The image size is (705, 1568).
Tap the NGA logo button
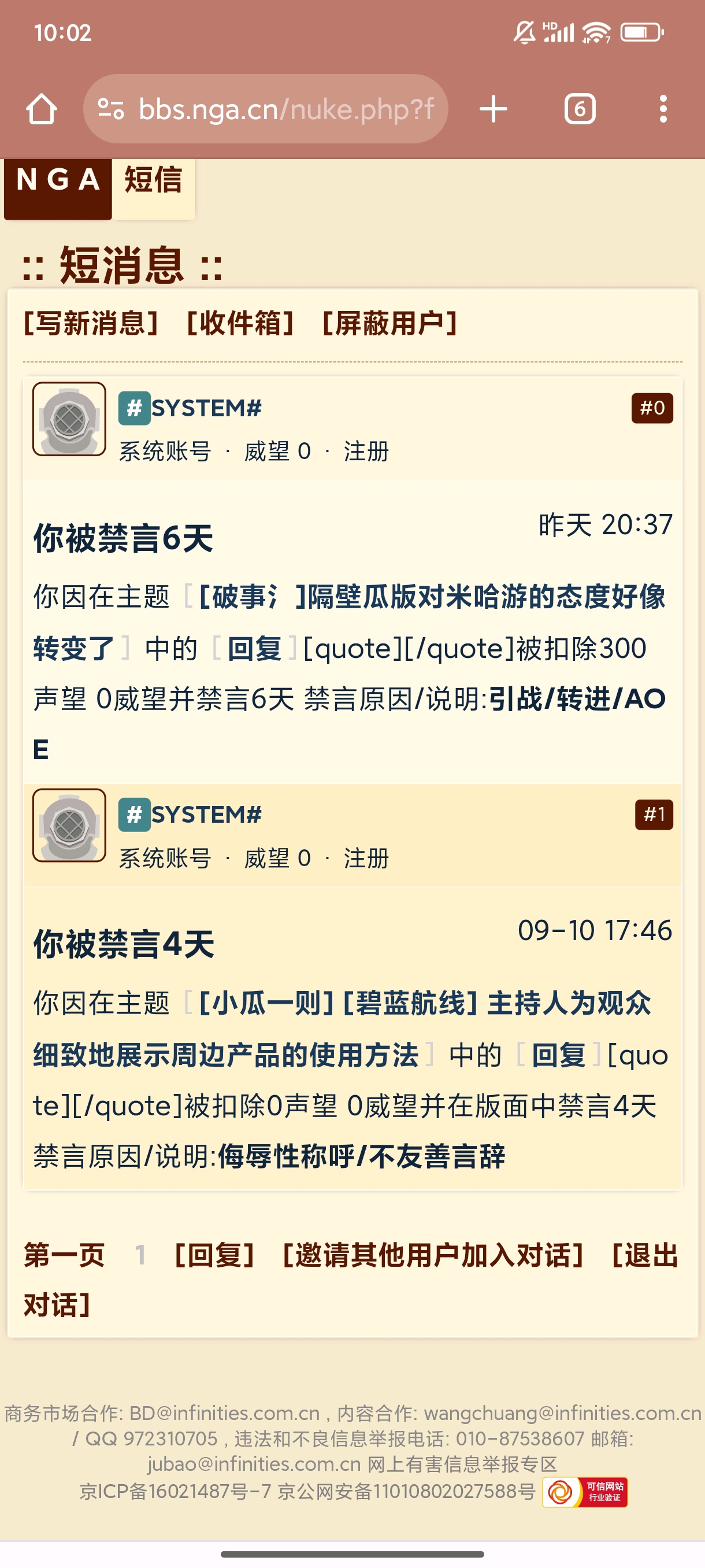point(58,182)
